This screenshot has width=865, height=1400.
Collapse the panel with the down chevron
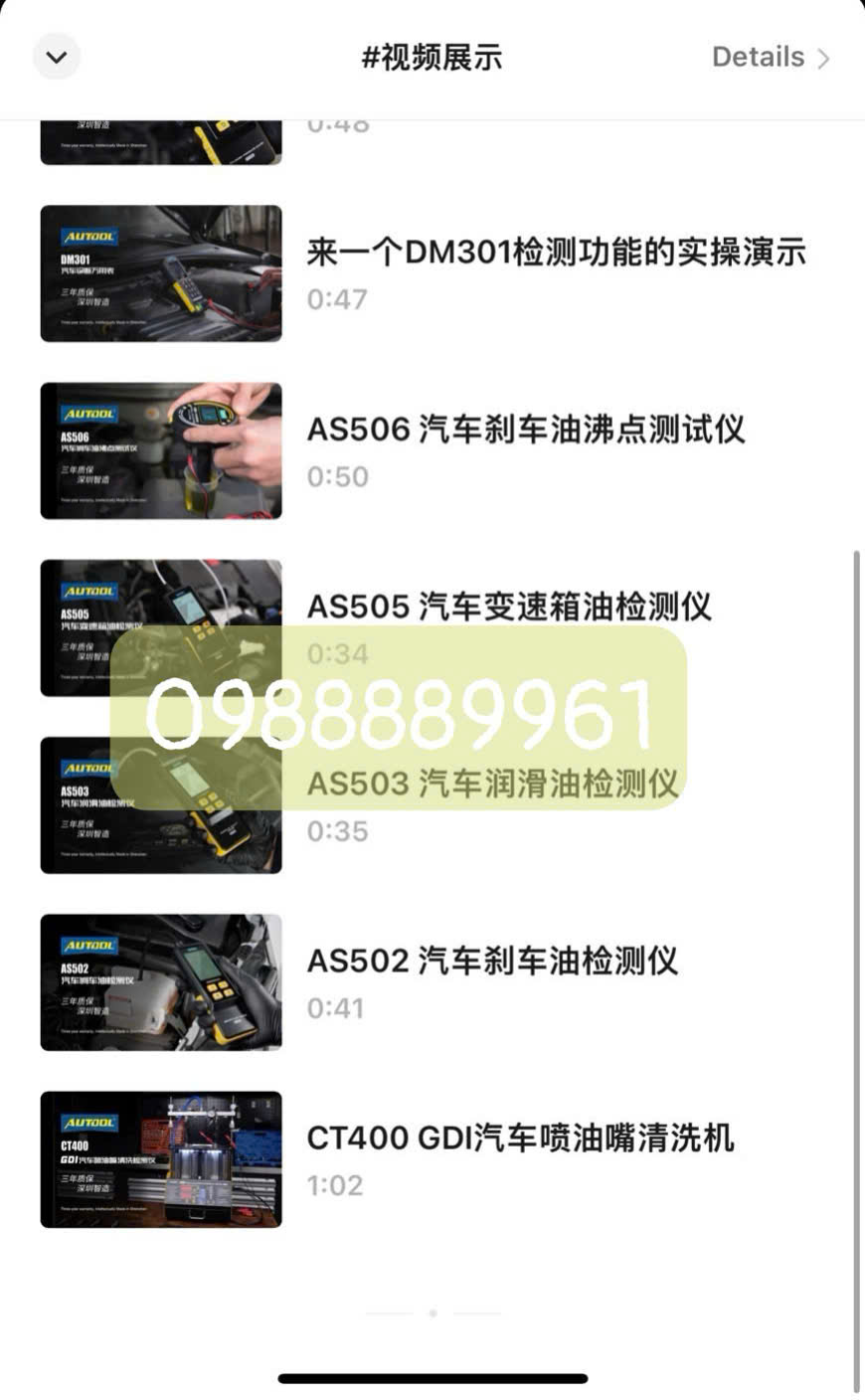click(x=57, y=58)
